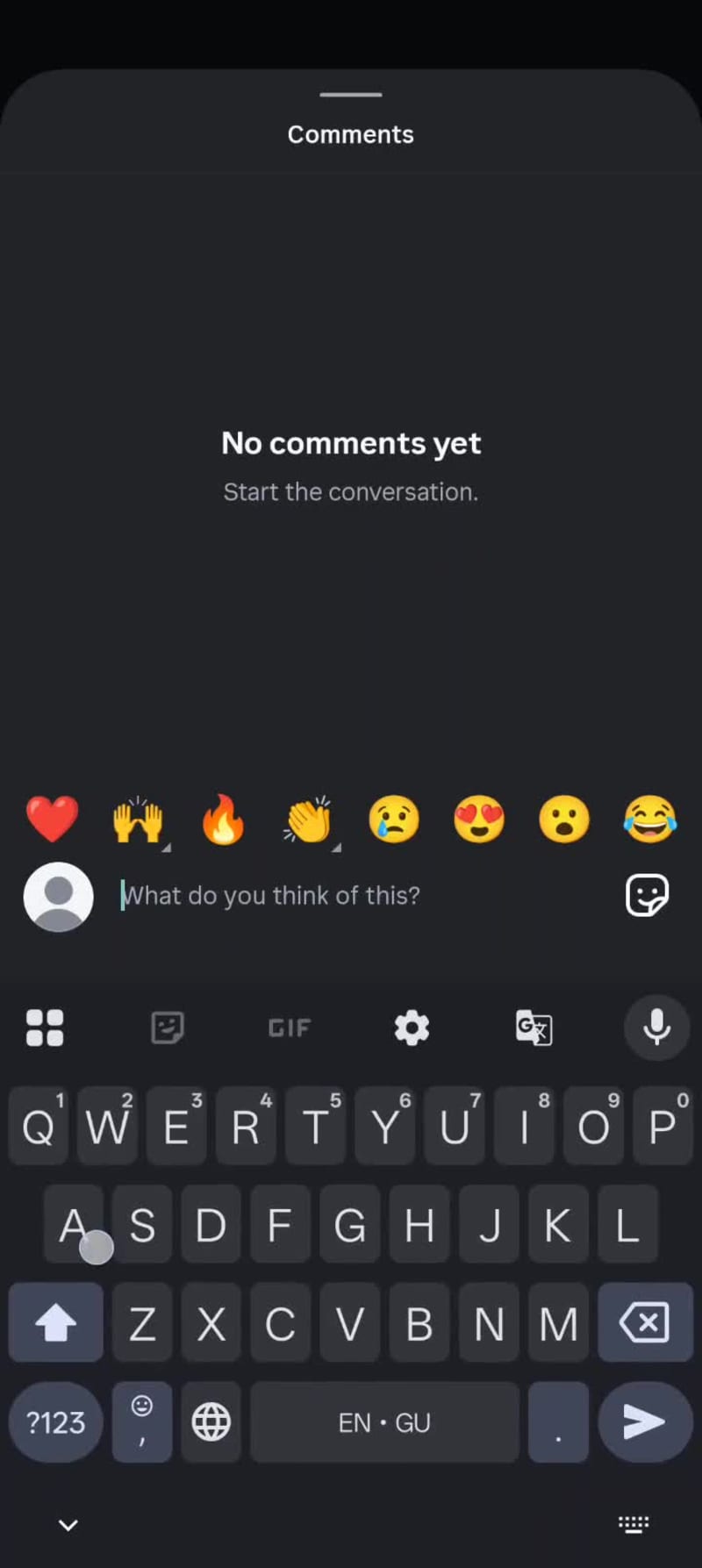Hide the keyboard with the down chevron
The image size is (702, 1568).
[x=68, y=1525]
